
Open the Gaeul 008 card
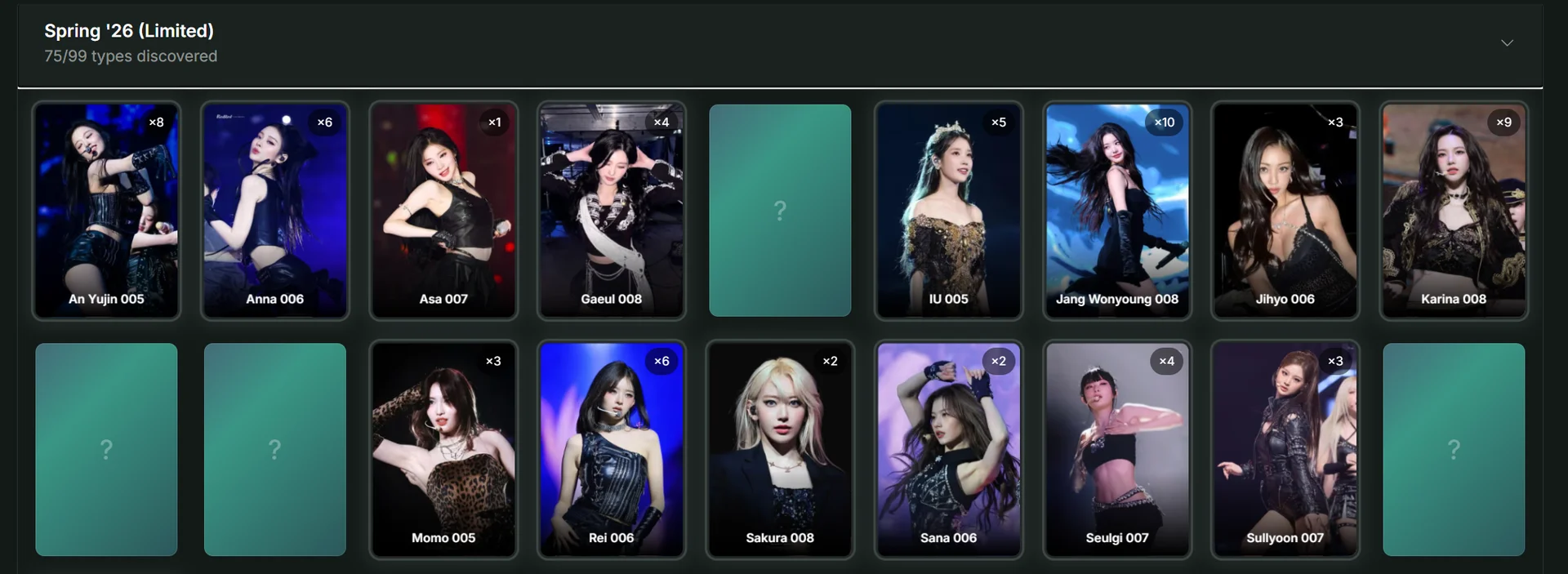tap(612, 211)
